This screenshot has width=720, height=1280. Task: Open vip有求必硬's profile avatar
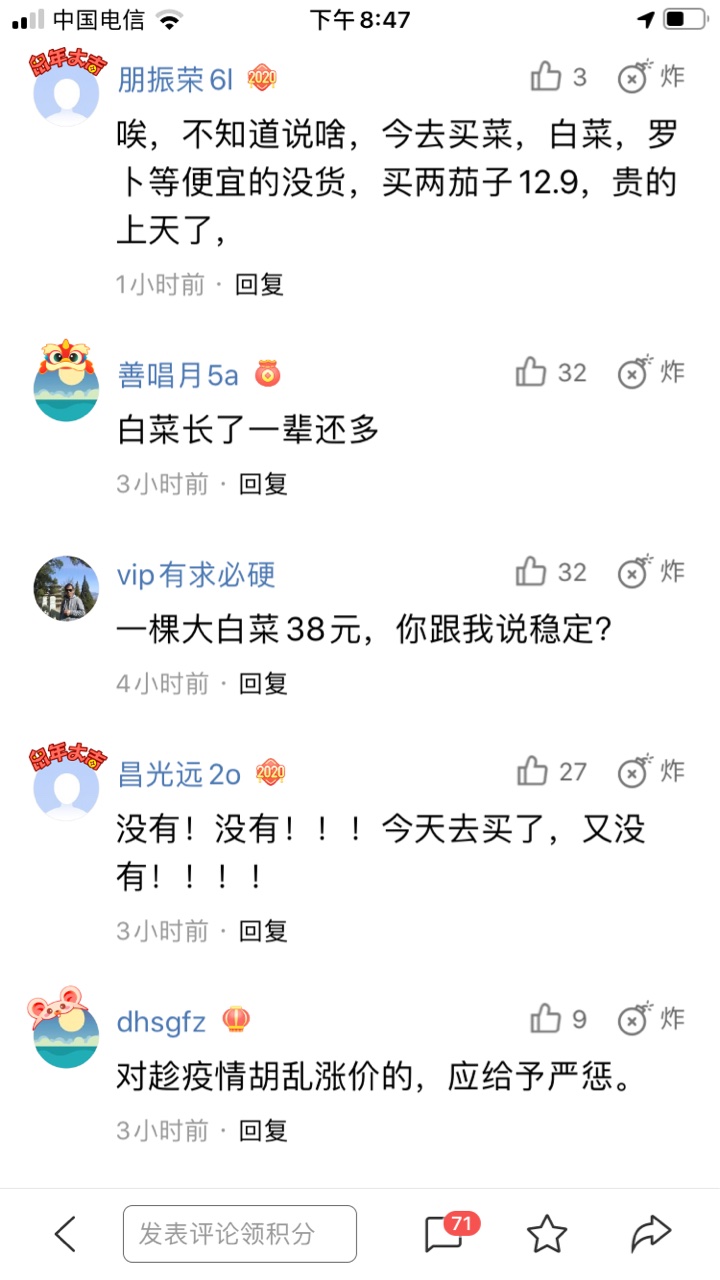coord(67,588)
